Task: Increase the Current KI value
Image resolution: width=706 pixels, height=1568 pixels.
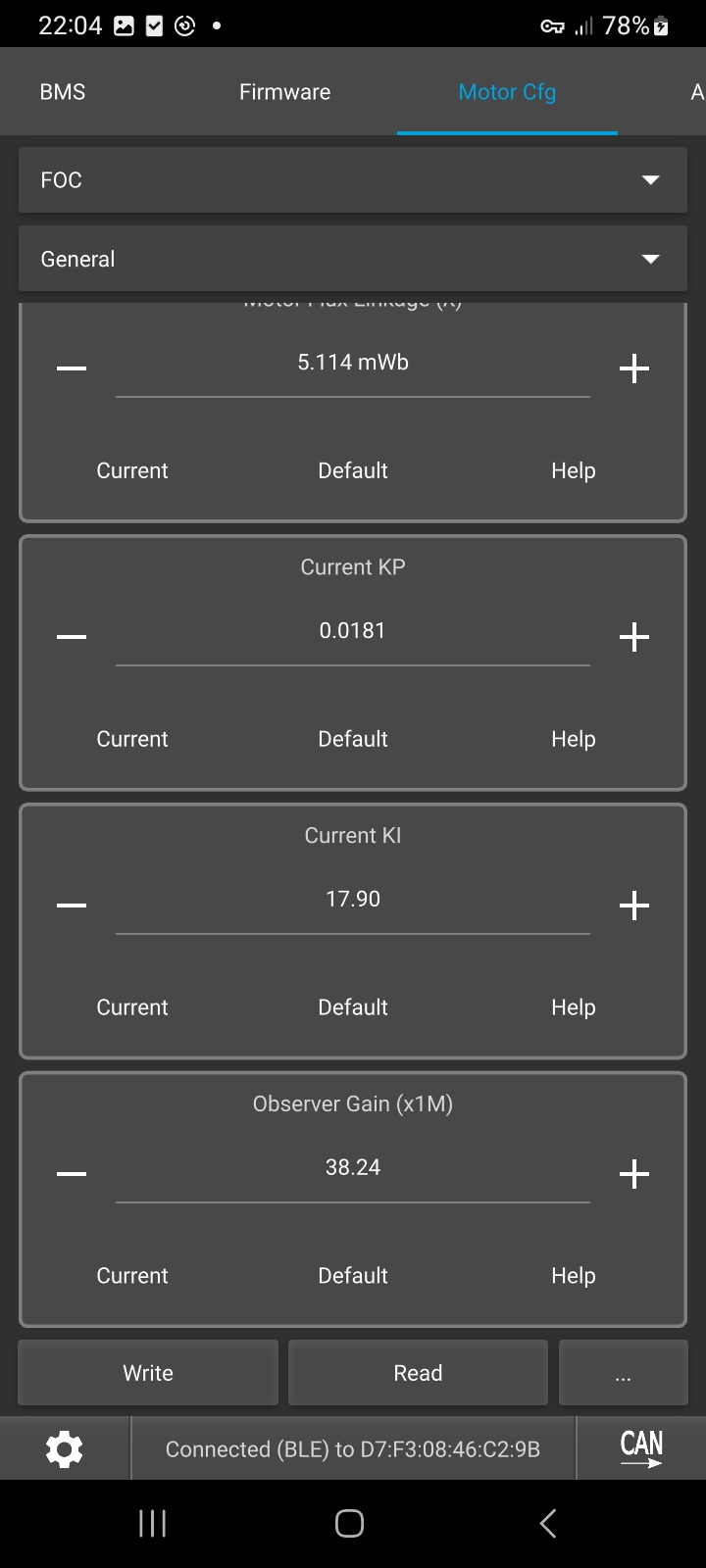Action: (x=634, y=906)
